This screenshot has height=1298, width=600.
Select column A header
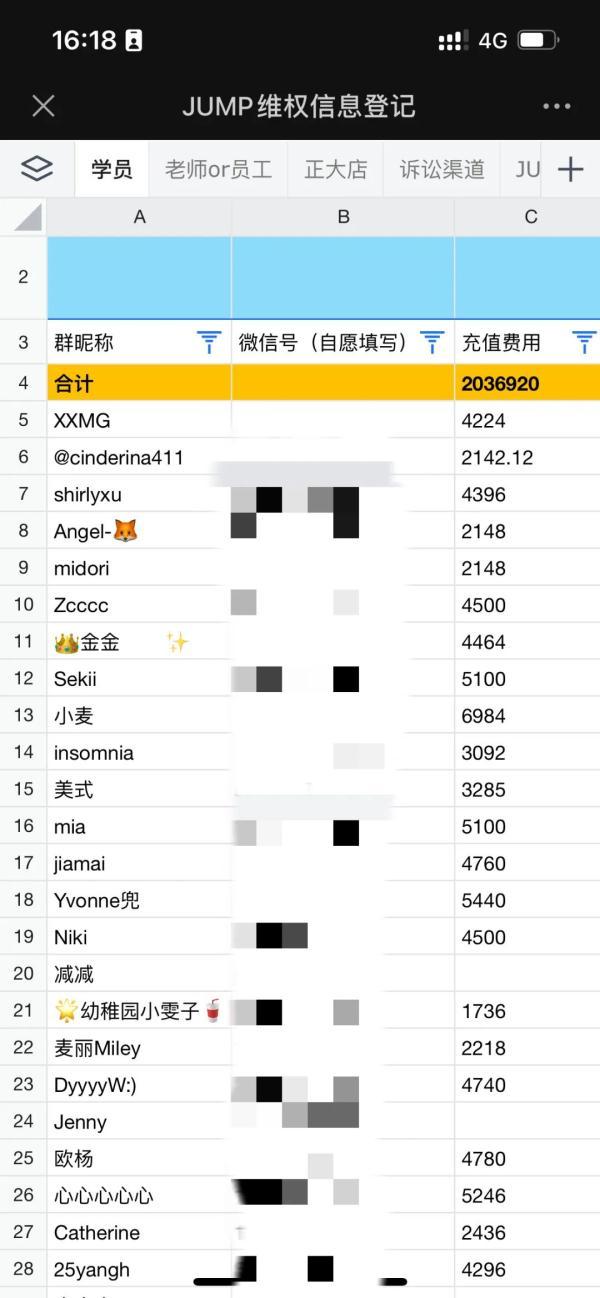(x=139, y=217)
